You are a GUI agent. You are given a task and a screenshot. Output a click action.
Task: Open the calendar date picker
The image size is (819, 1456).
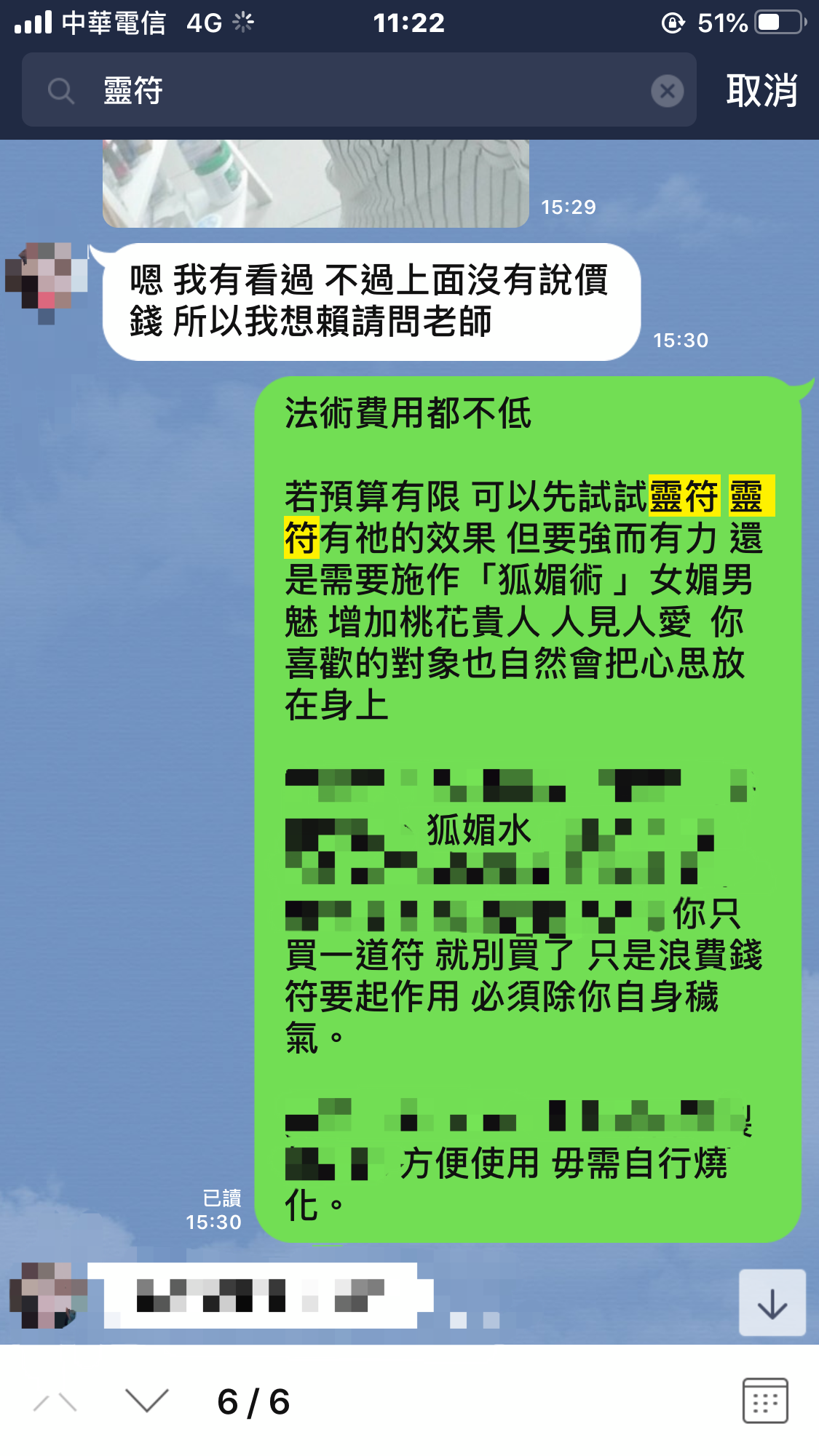pos(764,1400)
